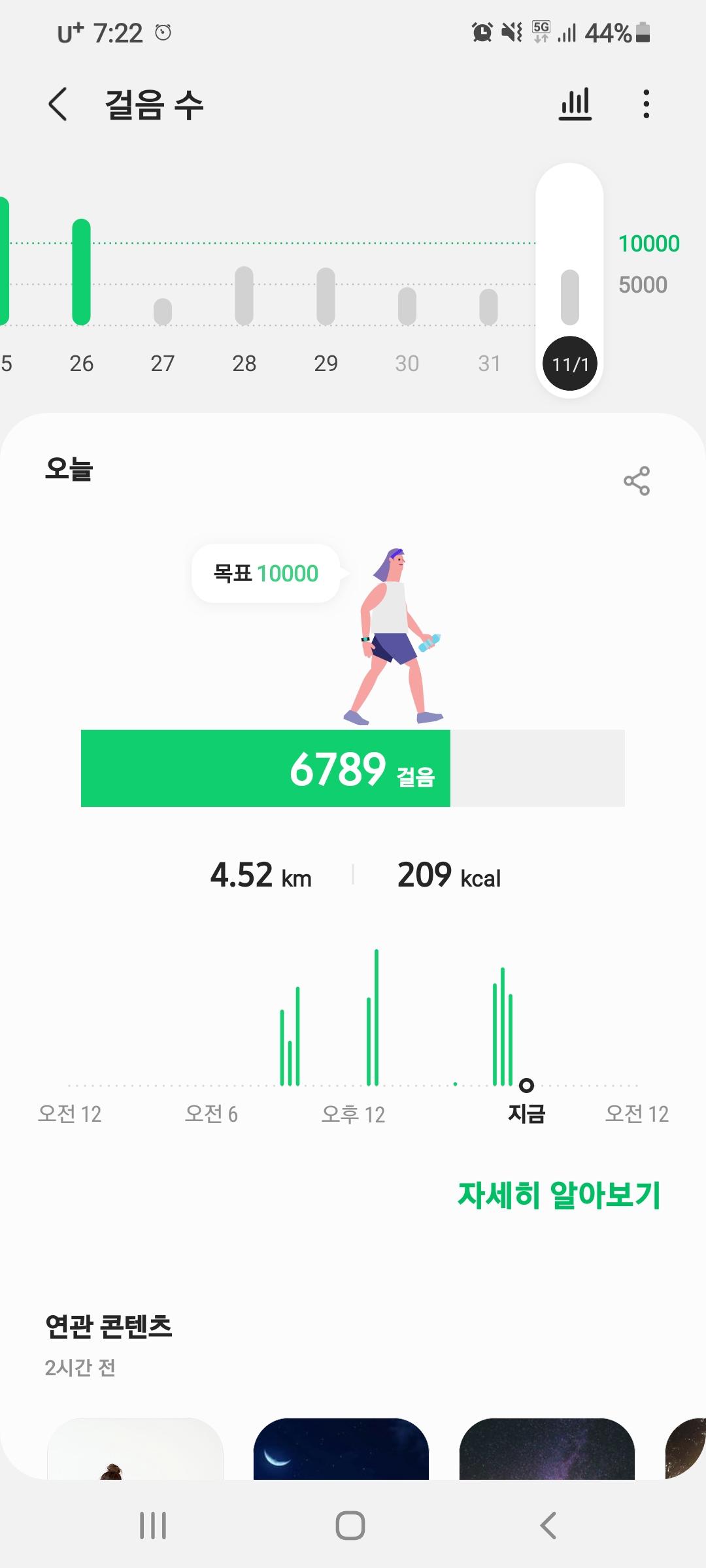This screenshot has width=706, height=1568.
Task: Go back from the 걸음 수 screen
Action: pyautogui.click(x=58, y=105)
